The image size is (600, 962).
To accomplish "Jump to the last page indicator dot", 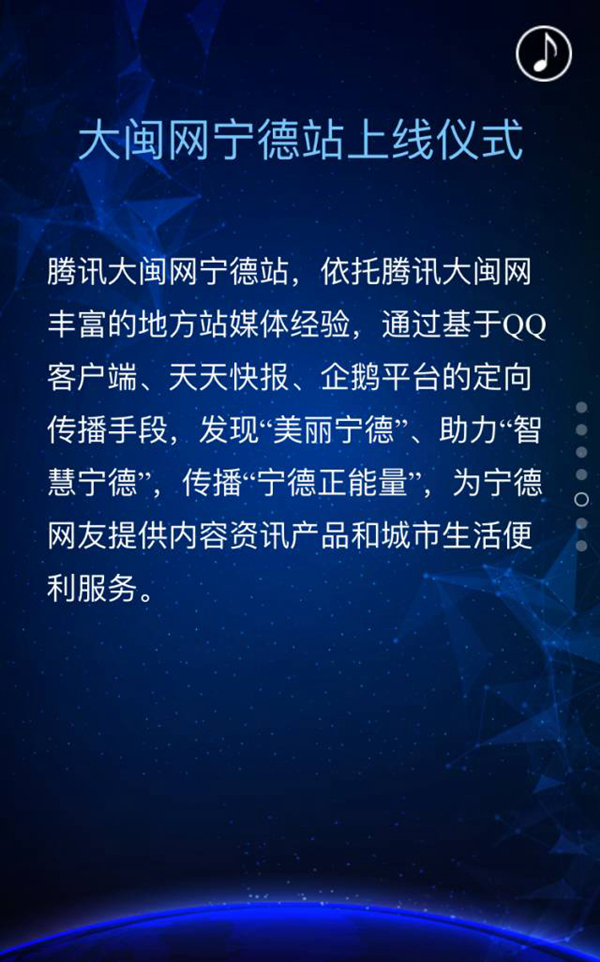I will point(581,546).
